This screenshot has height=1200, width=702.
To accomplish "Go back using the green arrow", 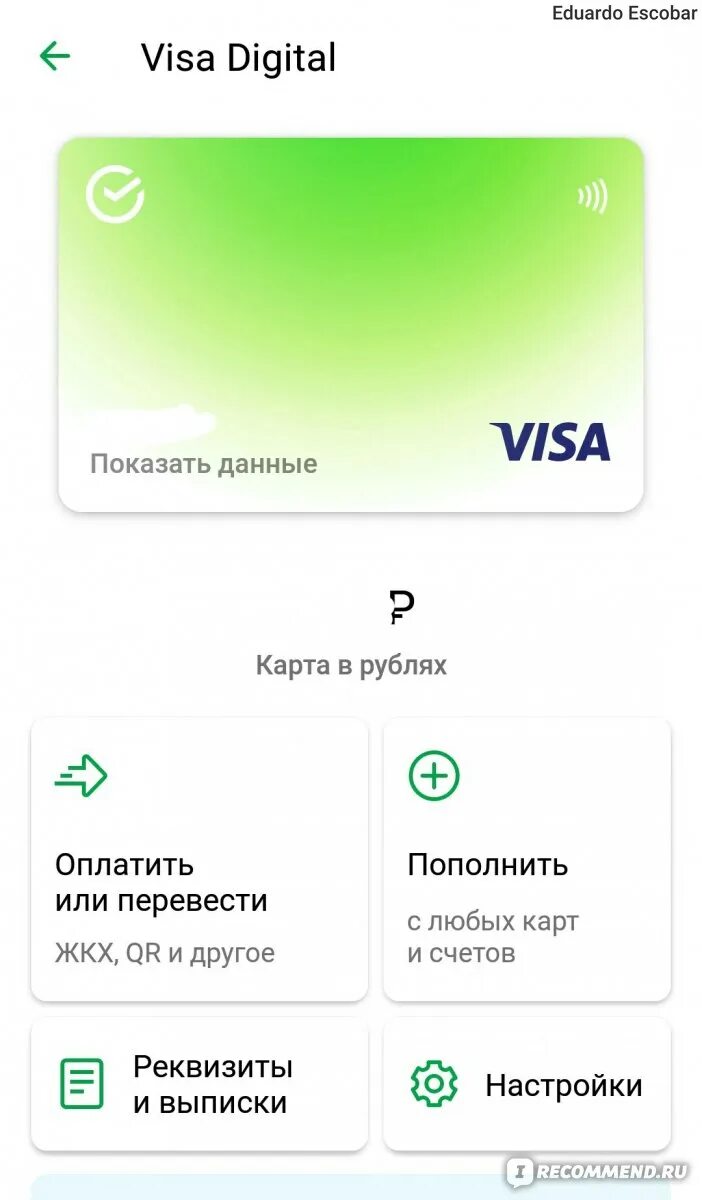I will click(54, 56).
